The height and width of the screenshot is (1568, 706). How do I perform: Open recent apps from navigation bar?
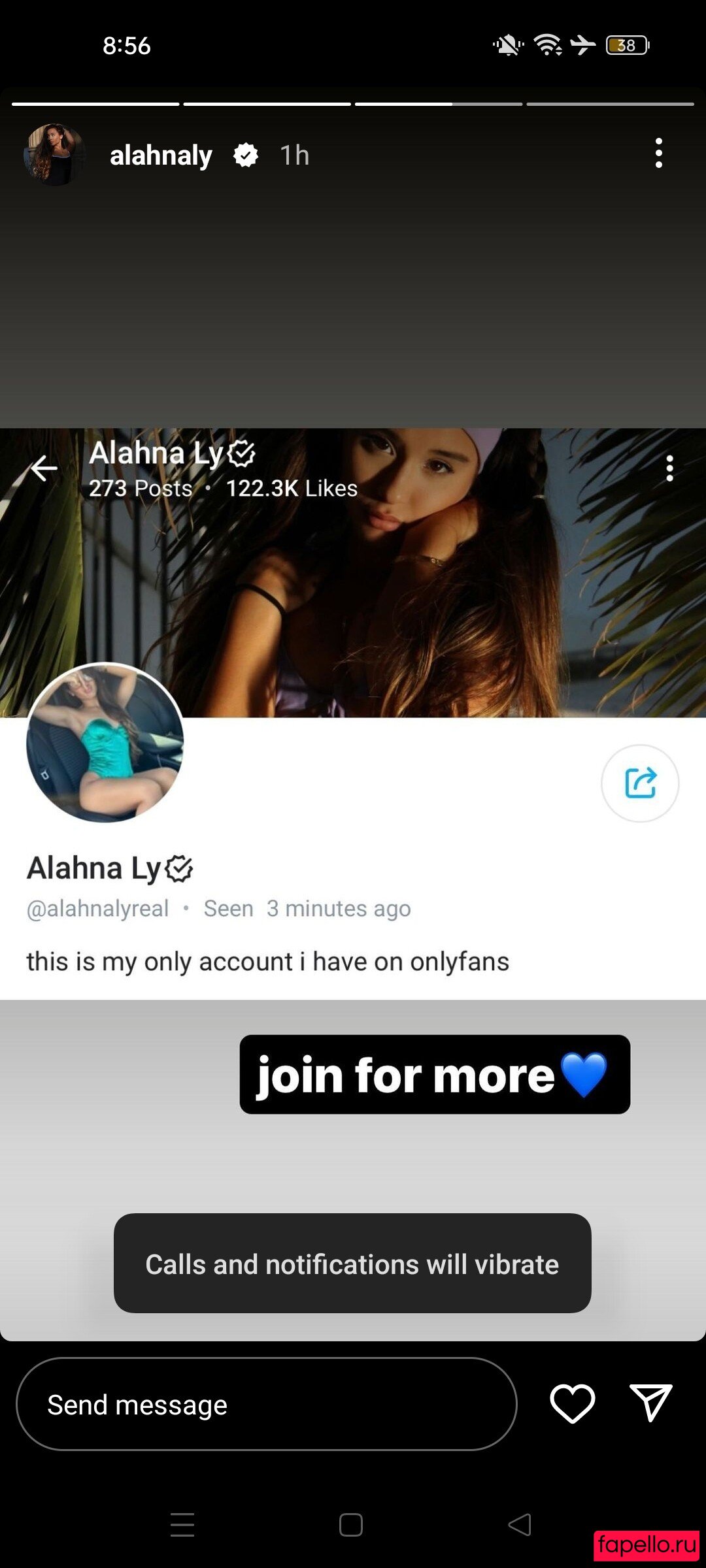pos(182,1525)
